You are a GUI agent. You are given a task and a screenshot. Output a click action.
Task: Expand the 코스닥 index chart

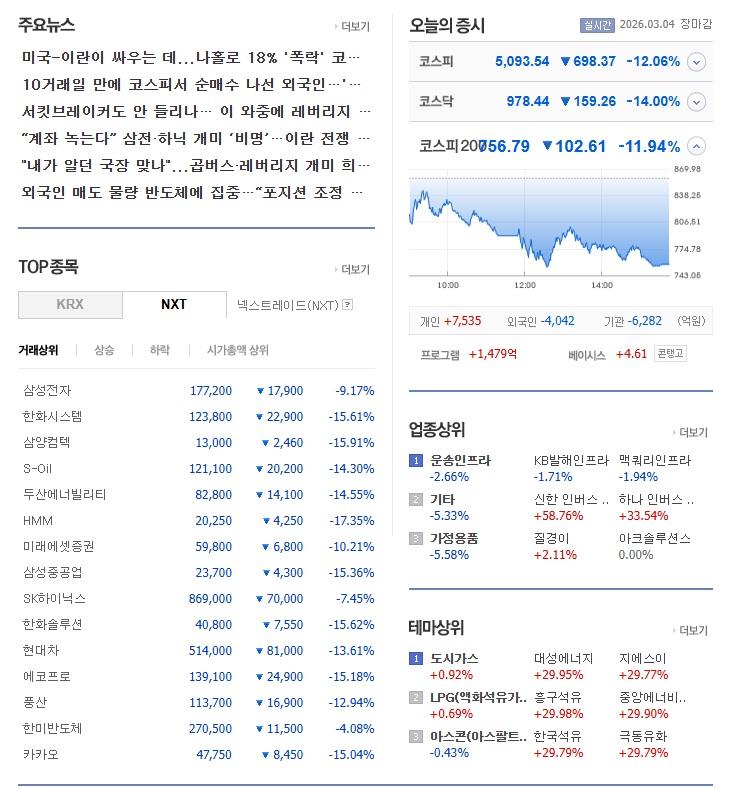point(696,102)
